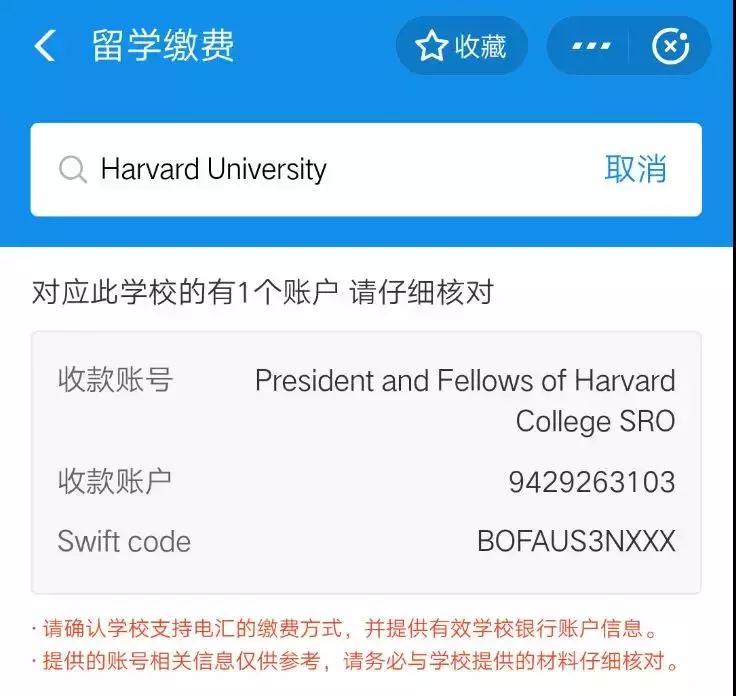Image resolution: width=736 pixels, height=696 pixels.
Task: Go back from the 留学缴费 page
Action: point(45,46)
